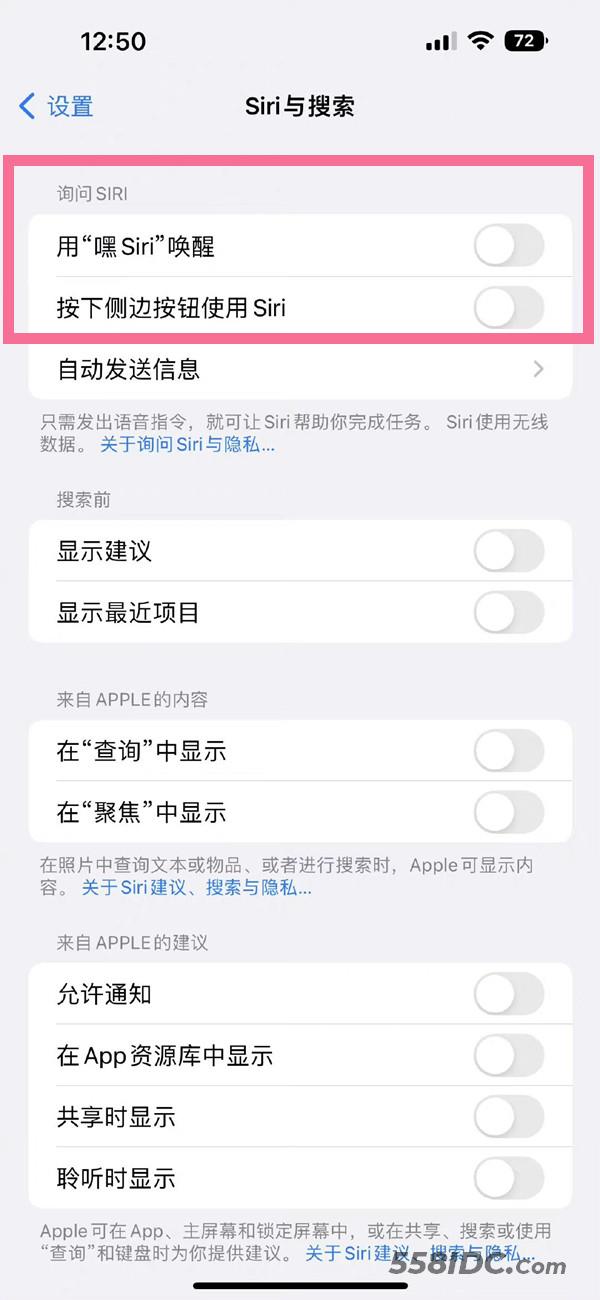Switch on 允许通知

[509, 994]
